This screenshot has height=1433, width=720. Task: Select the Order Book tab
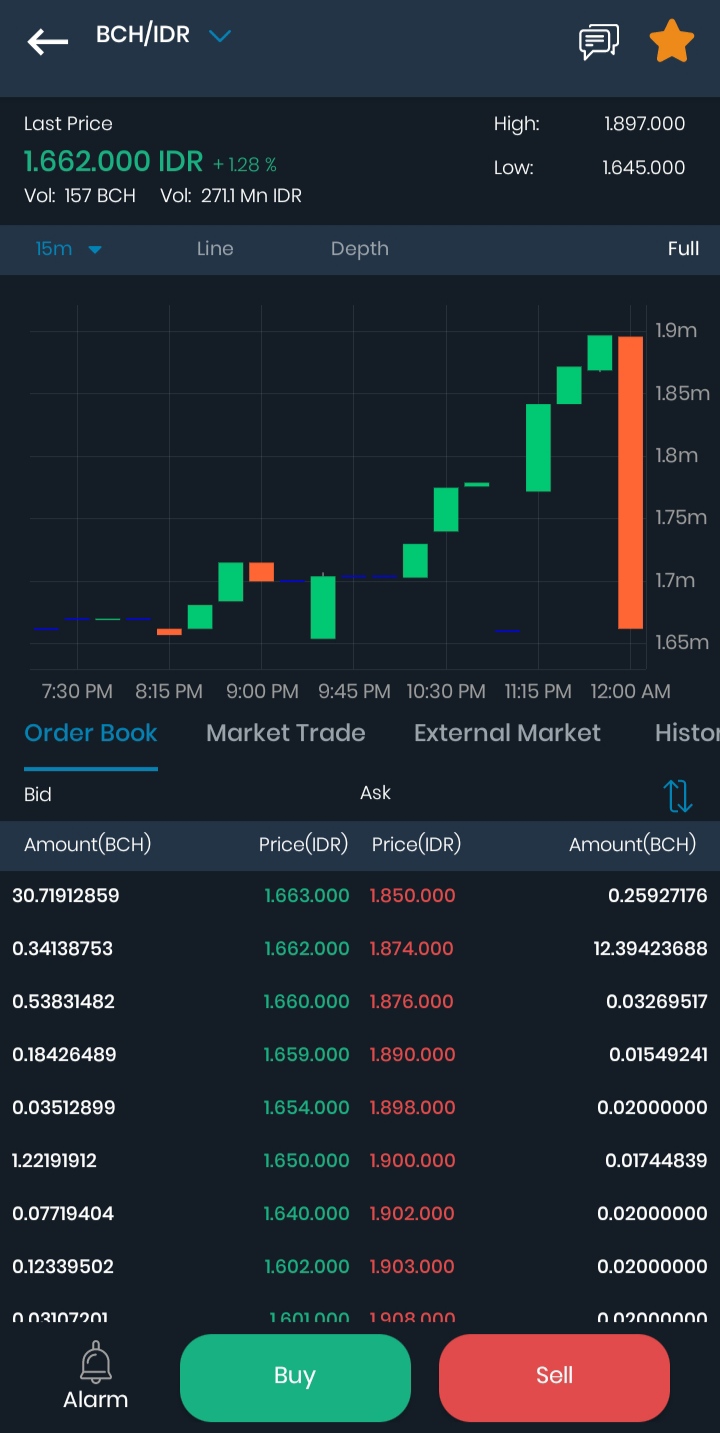pyautogui.click(x=91, y=733)
